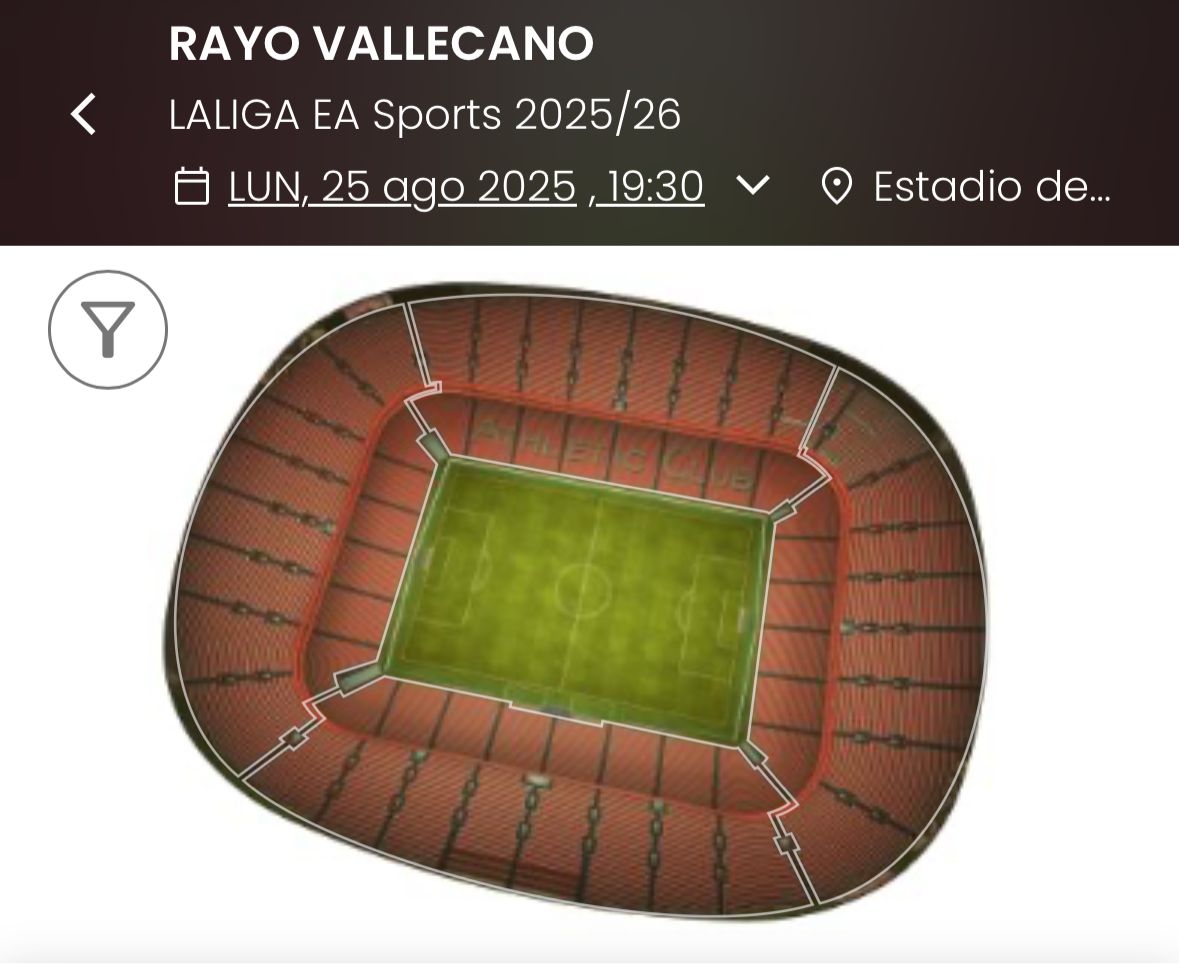The image size is (1179, 967).
Task: Open the Estadio de... venue location
Action: (966, 187)
